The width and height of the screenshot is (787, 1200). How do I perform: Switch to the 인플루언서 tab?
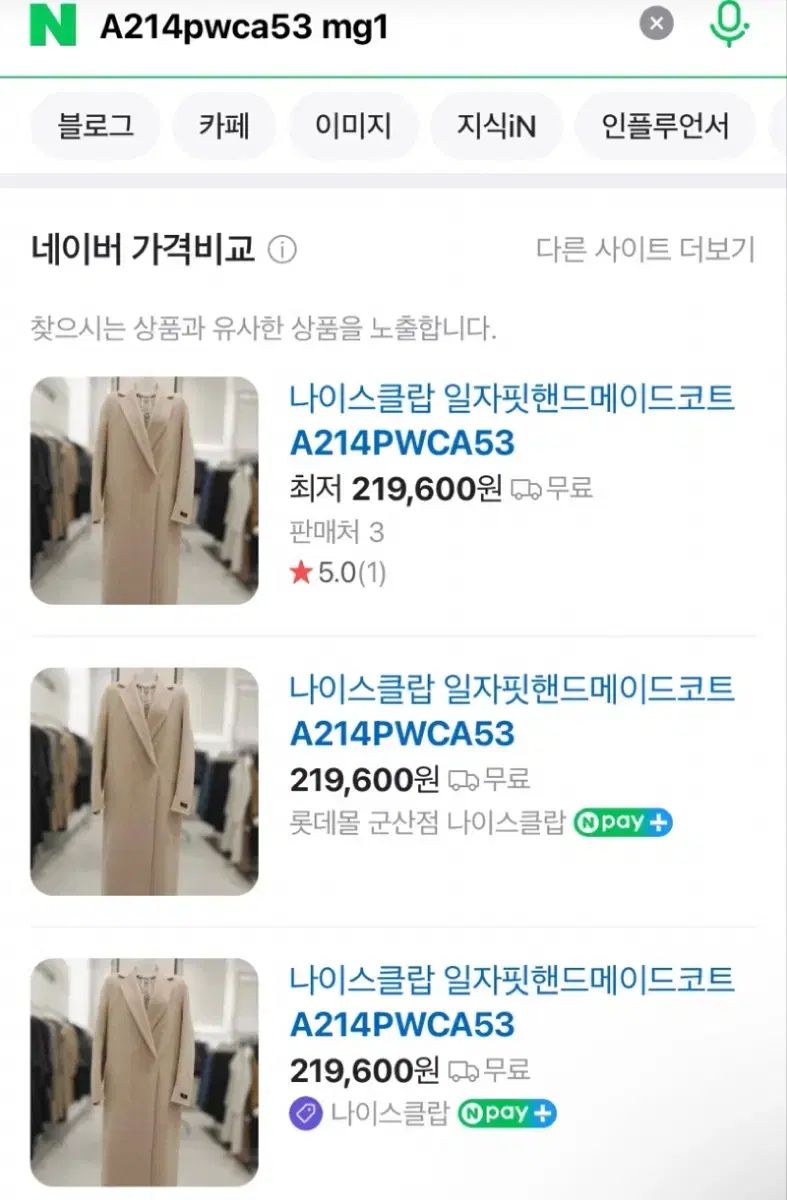coord(665,126)
